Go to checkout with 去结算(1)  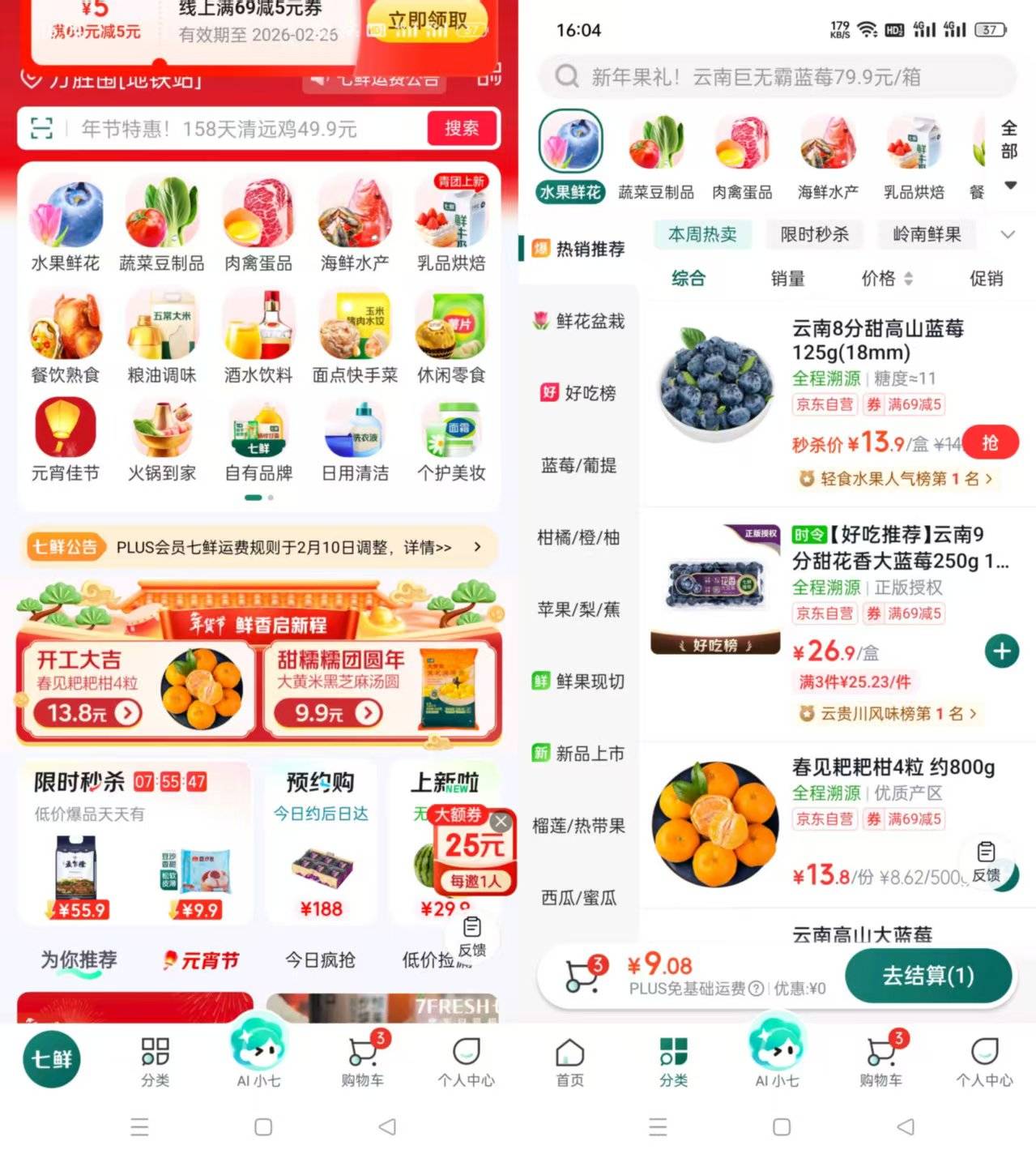(927, 976)
